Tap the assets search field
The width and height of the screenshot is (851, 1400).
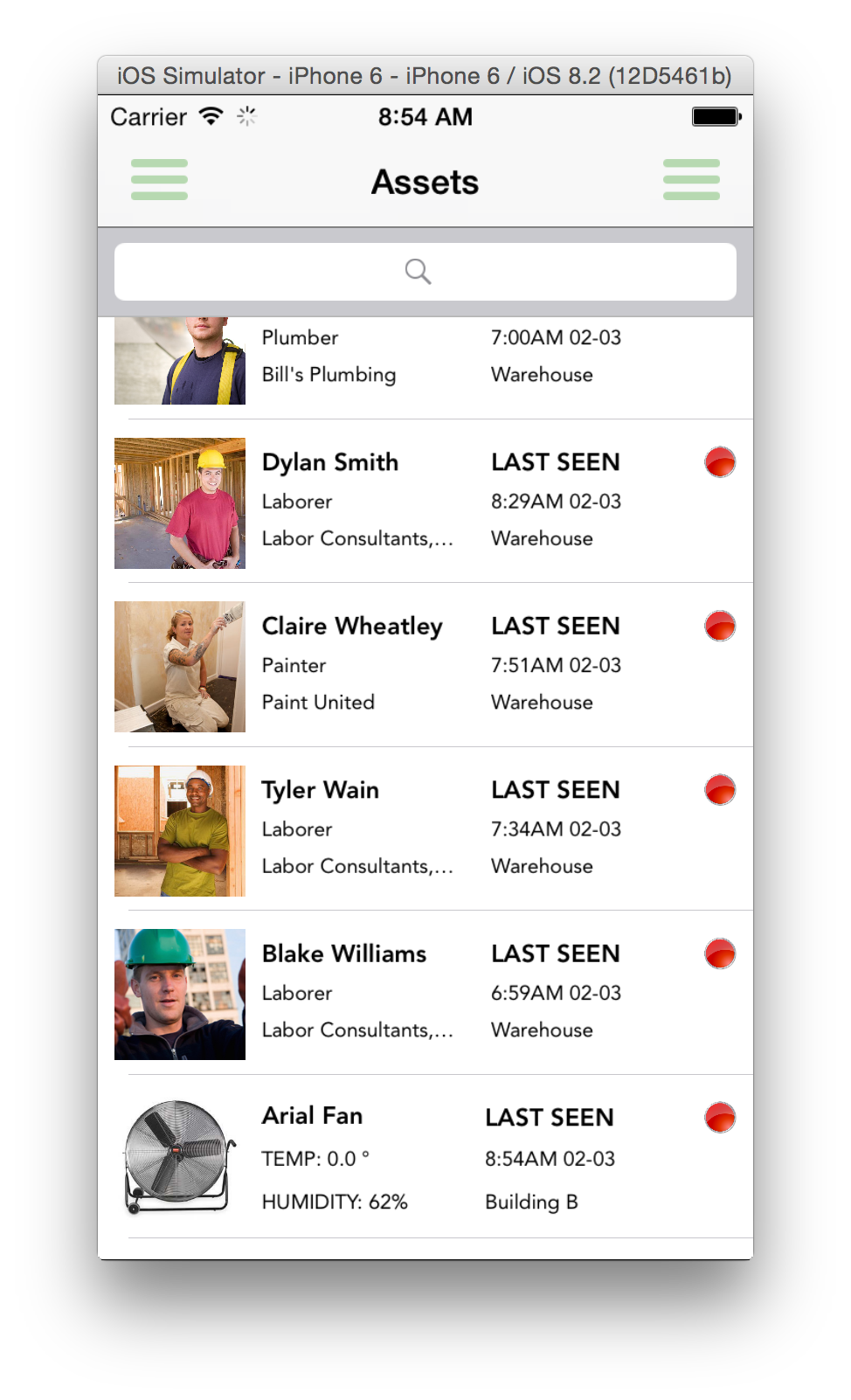pyautogui.click(x=425, y=272)
